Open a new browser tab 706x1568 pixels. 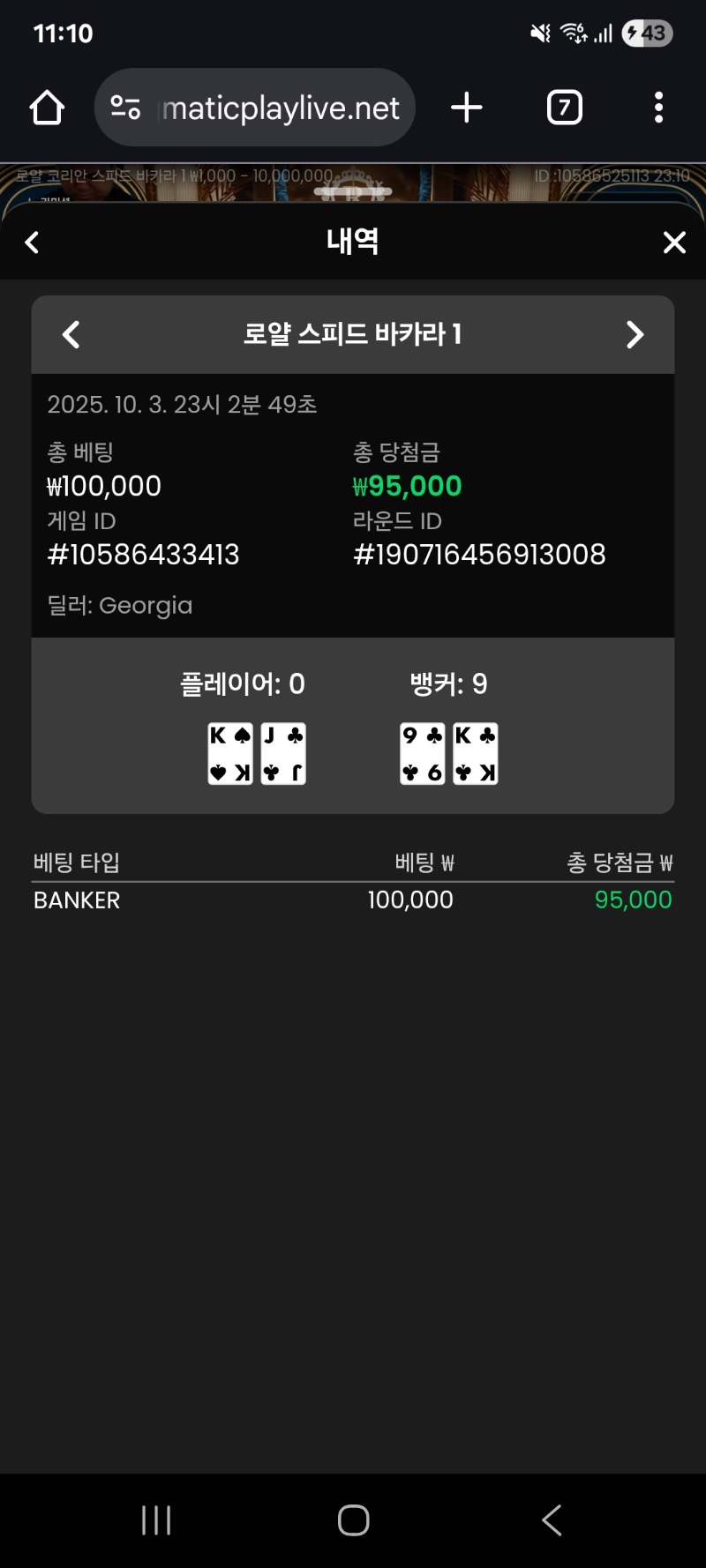click(x=467, y=108)
